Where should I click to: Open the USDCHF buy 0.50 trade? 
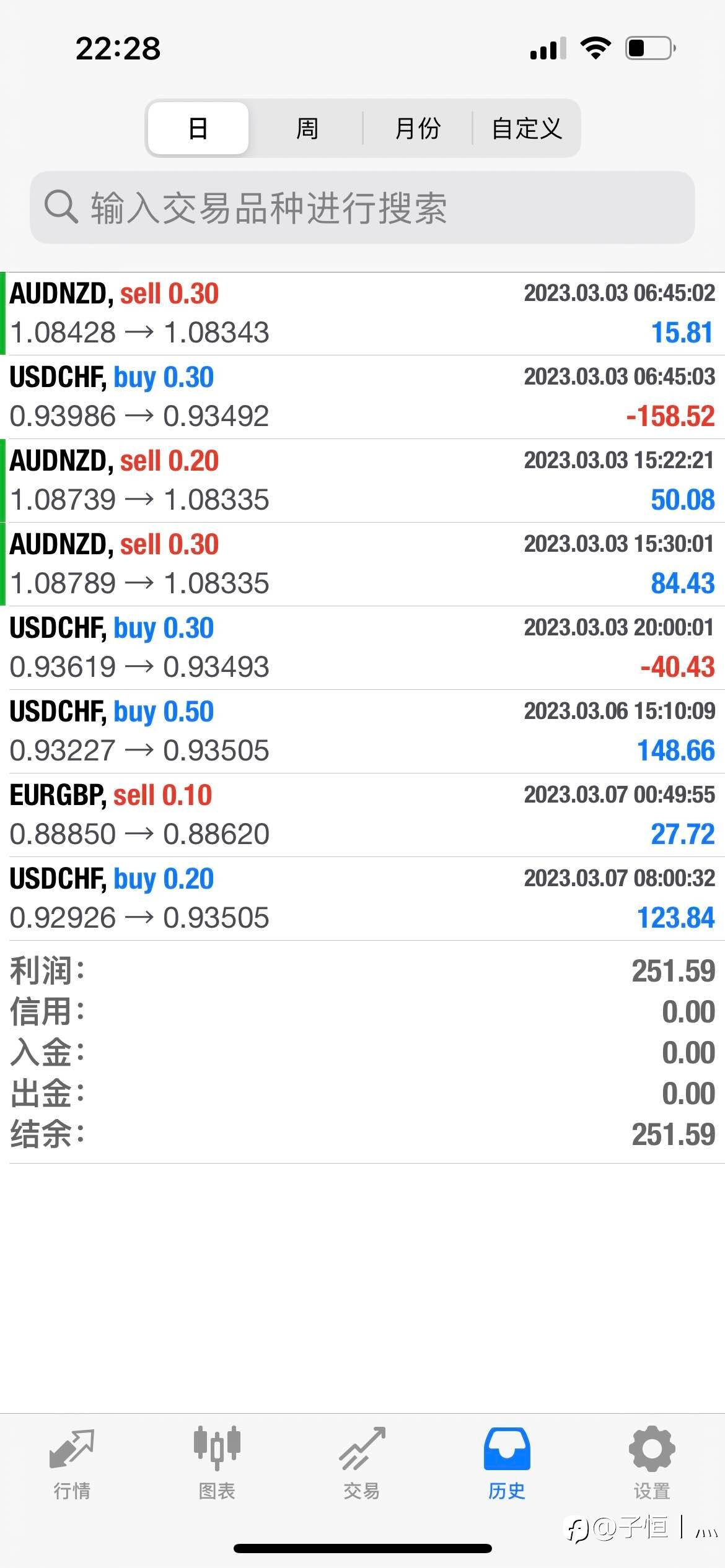(x=362, y=731)
